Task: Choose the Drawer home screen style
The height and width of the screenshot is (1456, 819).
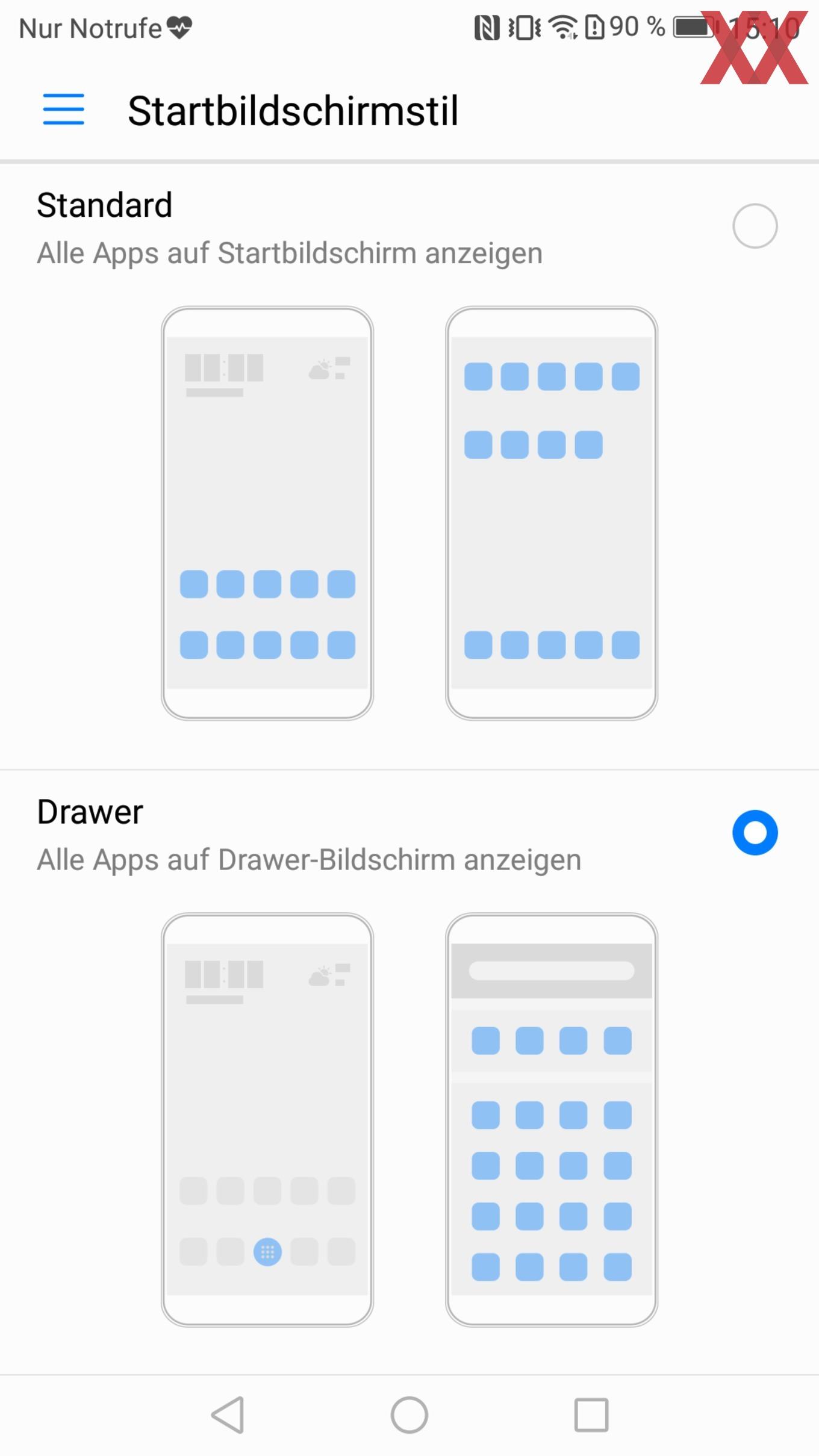Action: (x=755, y=833)
